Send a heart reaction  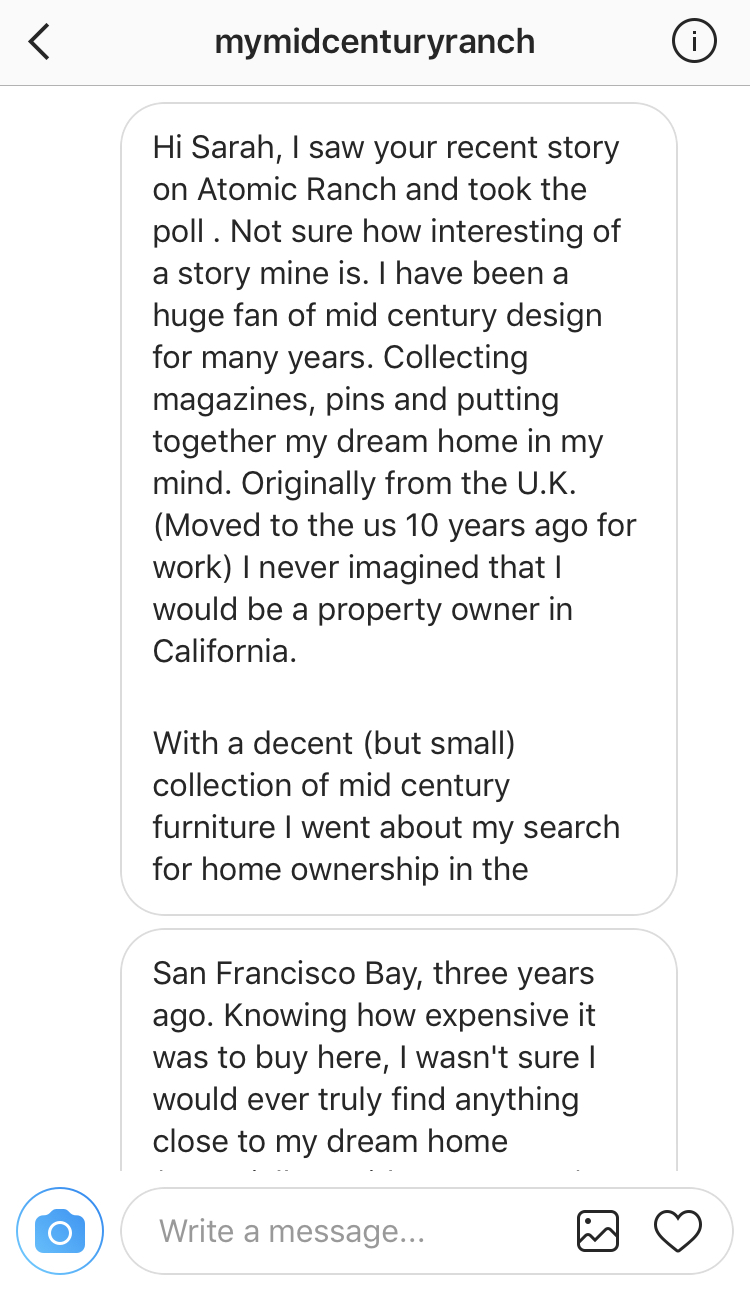pyautogui.click(x=677, y=1231)
